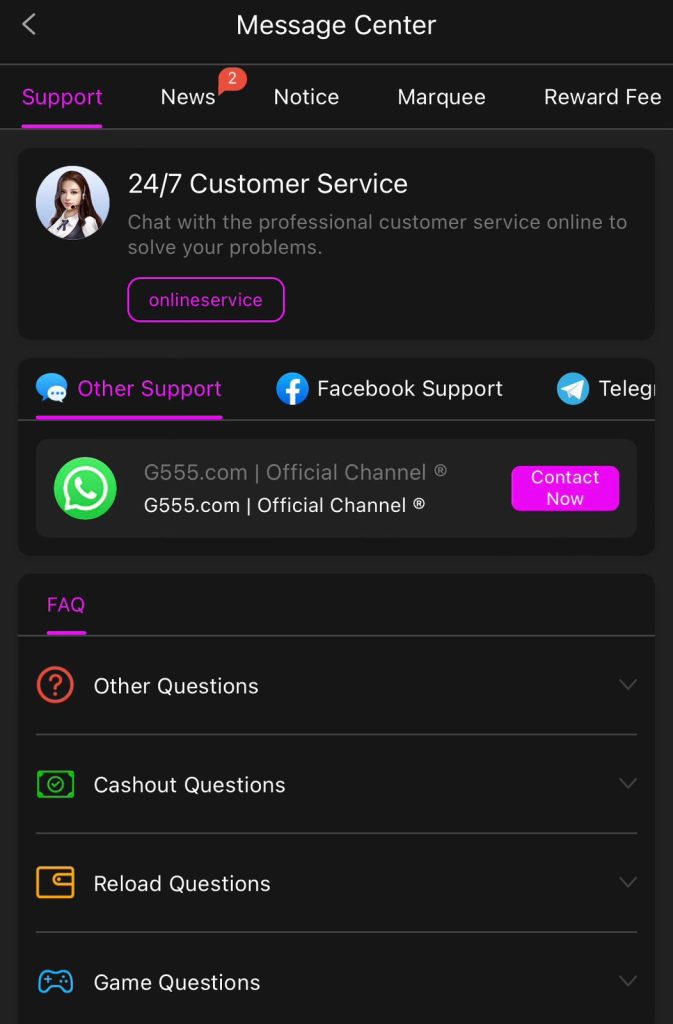Switch to Facebook Support
The height and width of the screenshot is (1024, 673).
[x=390, y=389]
